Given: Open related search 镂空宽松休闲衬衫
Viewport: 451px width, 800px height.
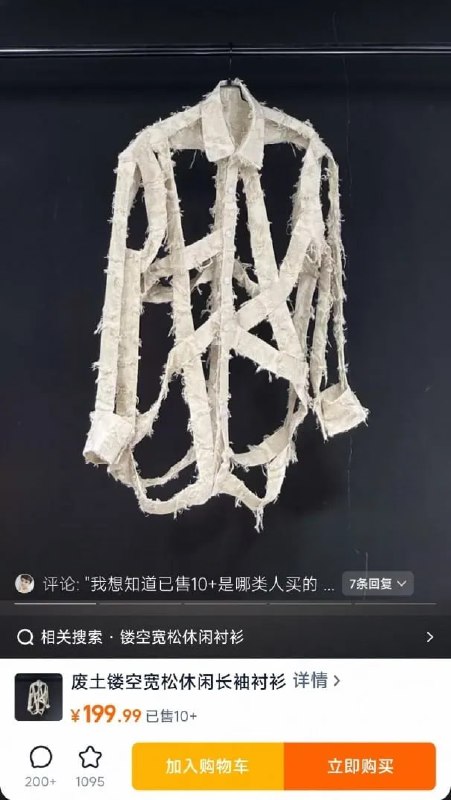Looking at the screenshot, I should [226, 637].
